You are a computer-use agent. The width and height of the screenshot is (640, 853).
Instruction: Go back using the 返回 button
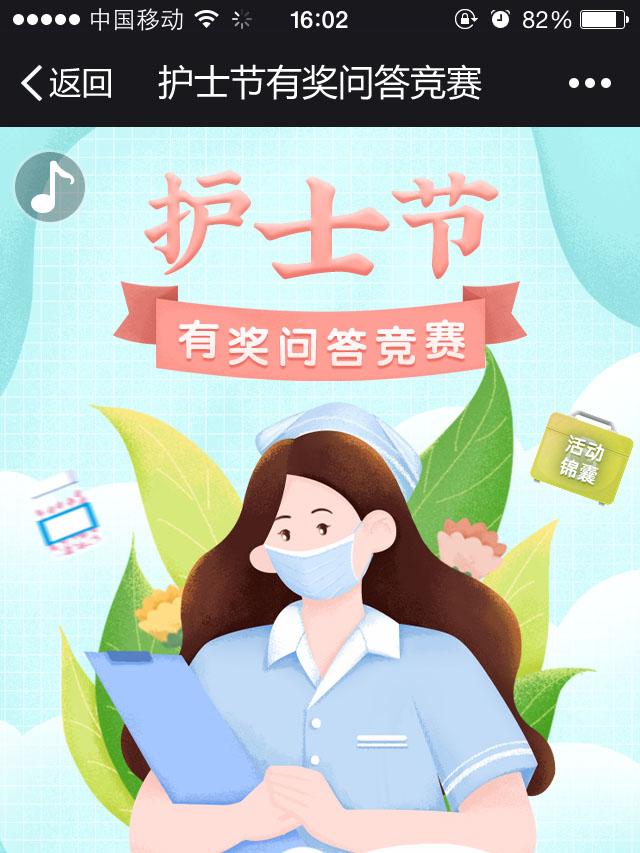(x=66, y=83)
